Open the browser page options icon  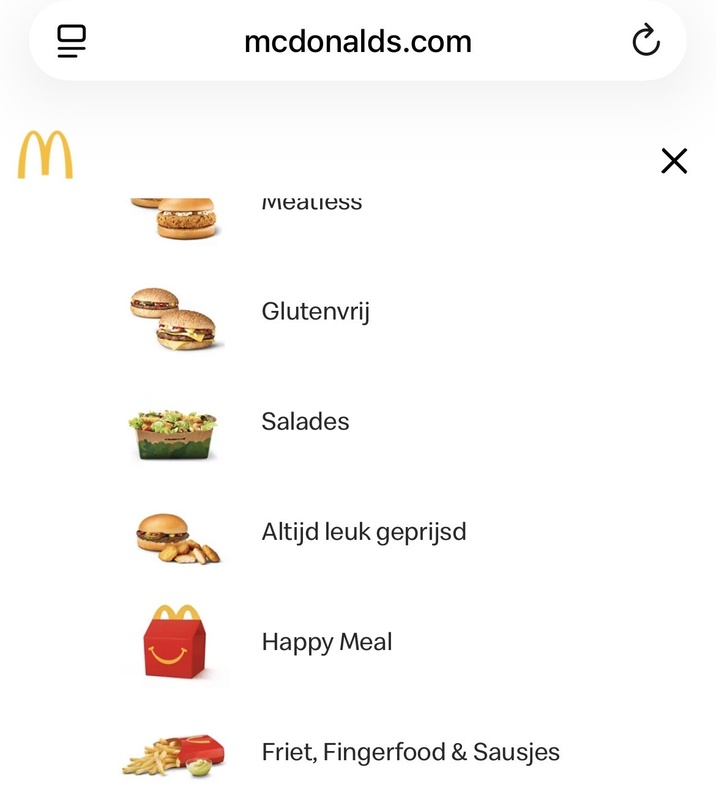pyautogui.click(x=72, y=41)
